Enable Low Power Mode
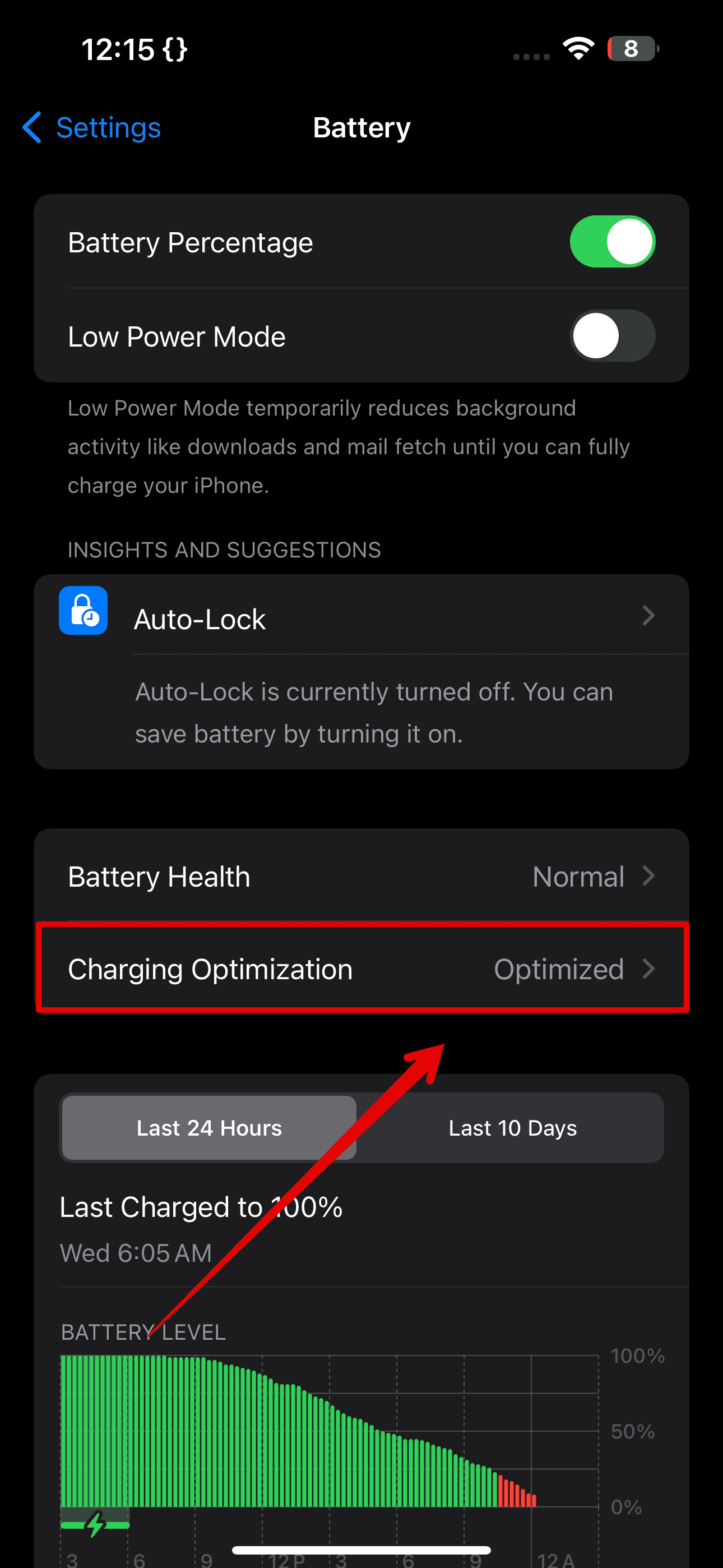This screenshot has height=1568, width=723. [611, 336]
